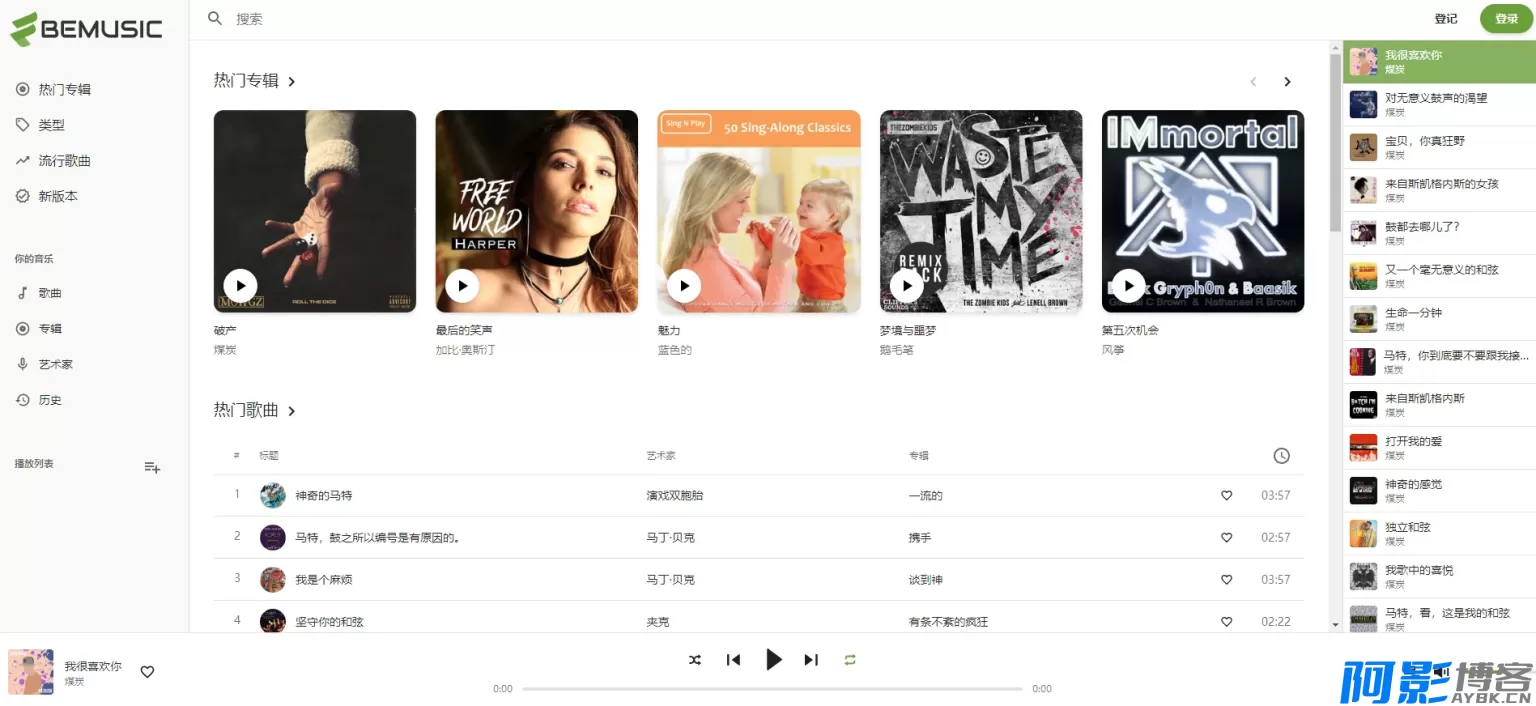
Task: Show next albums with the right arrow
Action: [1287, 82]
